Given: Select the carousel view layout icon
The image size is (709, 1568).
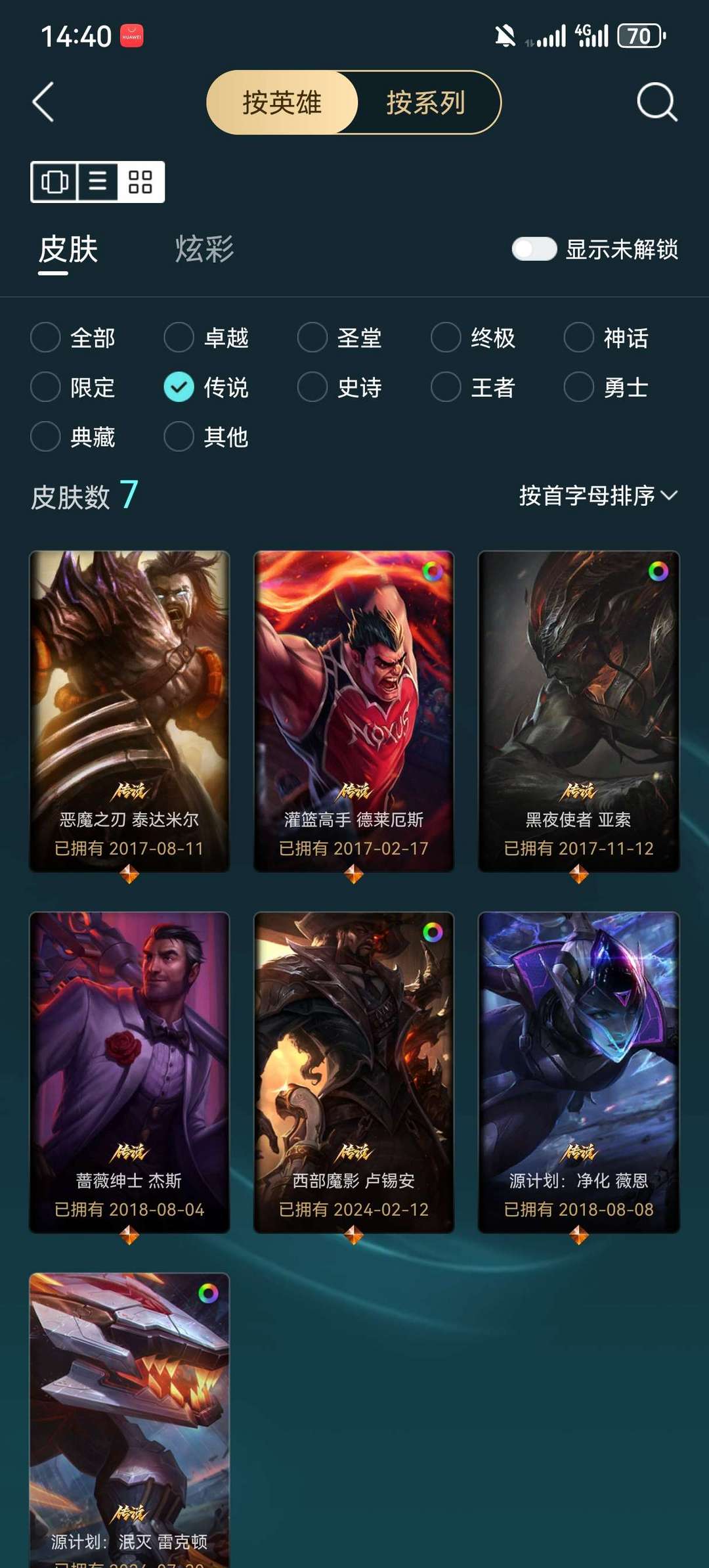Looking at the screenshot, I should (x=54, y=181).
